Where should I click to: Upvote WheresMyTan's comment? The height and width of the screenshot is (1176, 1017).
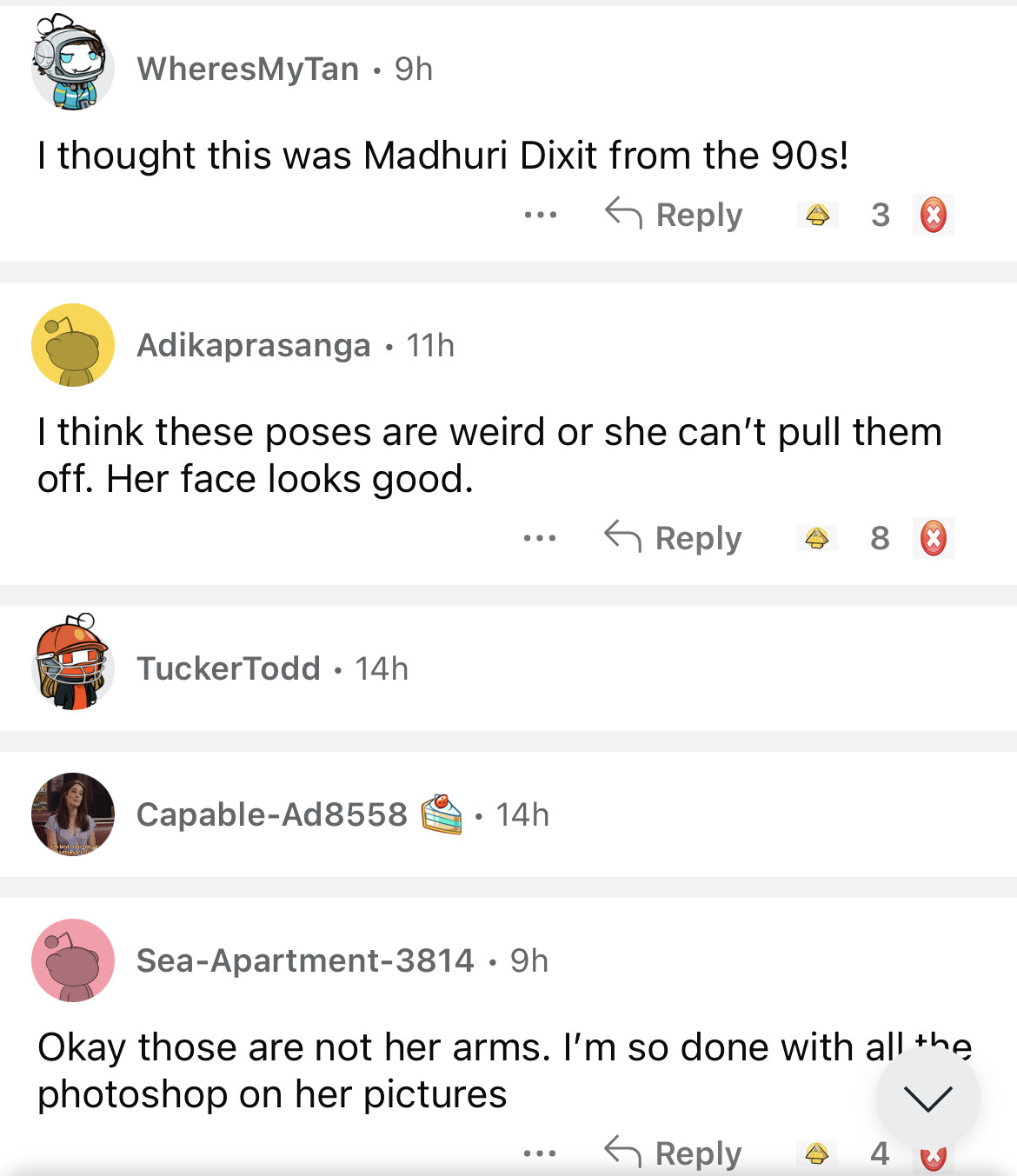(817, 215)
